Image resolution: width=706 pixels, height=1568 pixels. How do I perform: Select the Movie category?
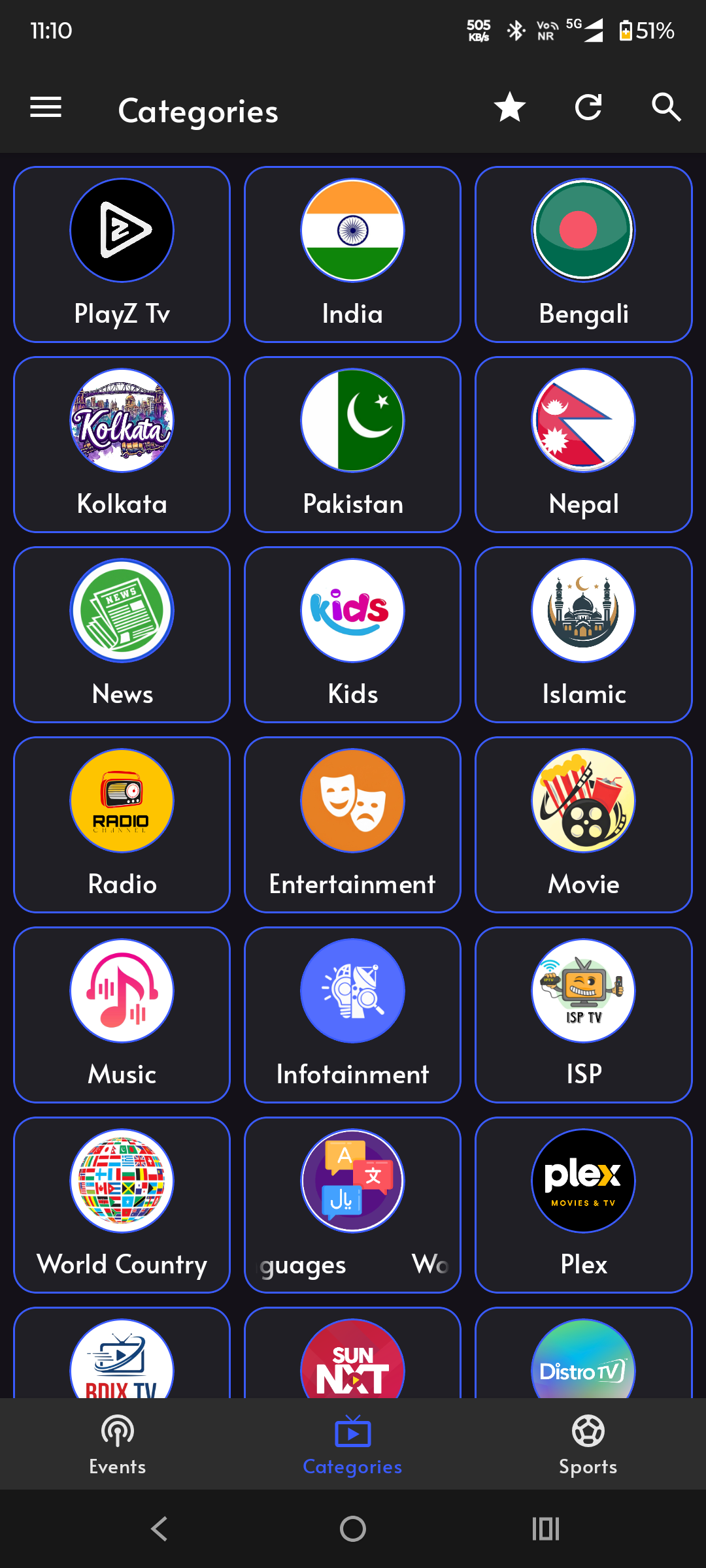pyautogui.click(x=584, y=825)
